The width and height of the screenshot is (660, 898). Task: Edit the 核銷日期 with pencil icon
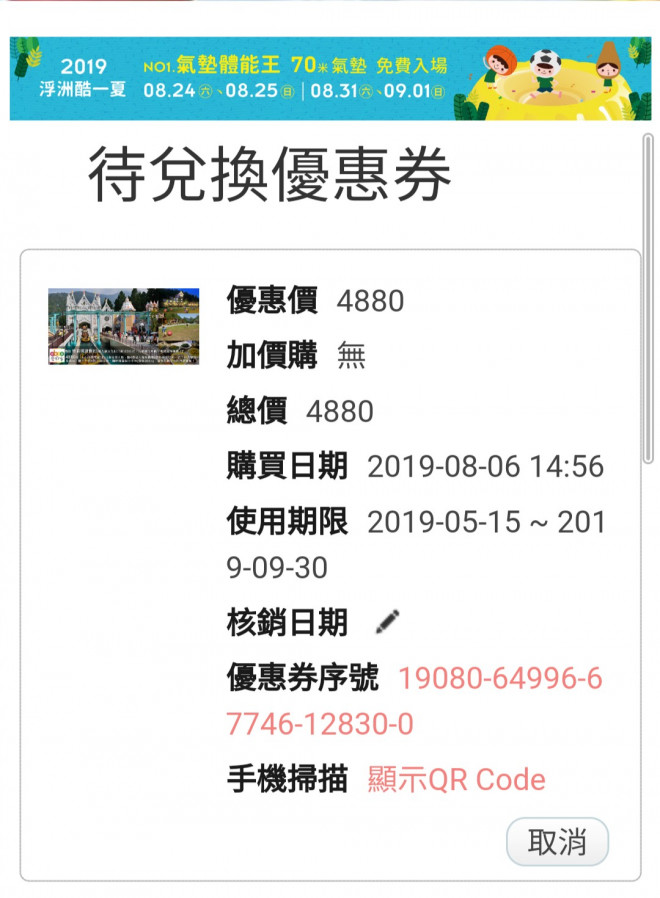coord(388,623)
